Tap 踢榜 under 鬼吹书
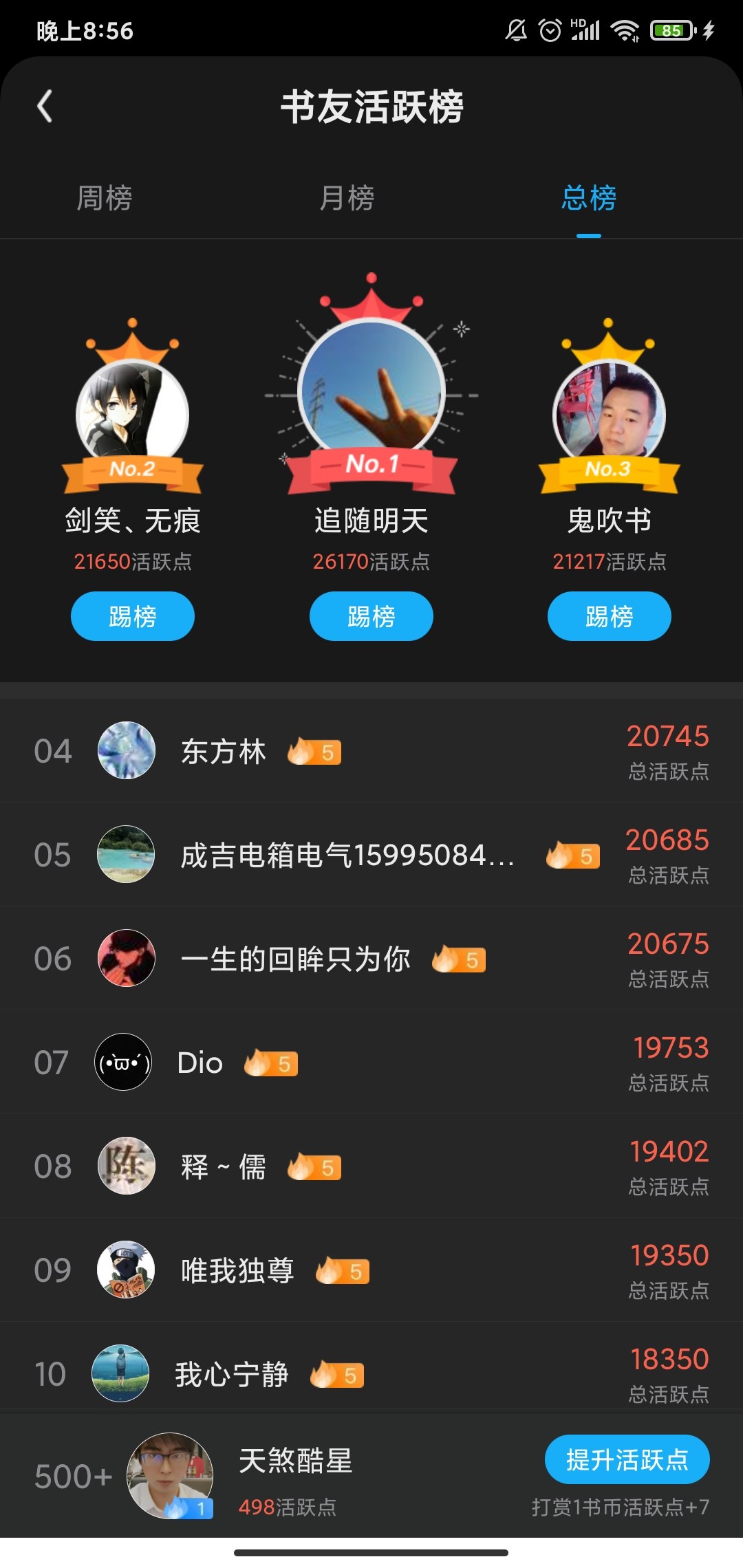 click(610, 616)
